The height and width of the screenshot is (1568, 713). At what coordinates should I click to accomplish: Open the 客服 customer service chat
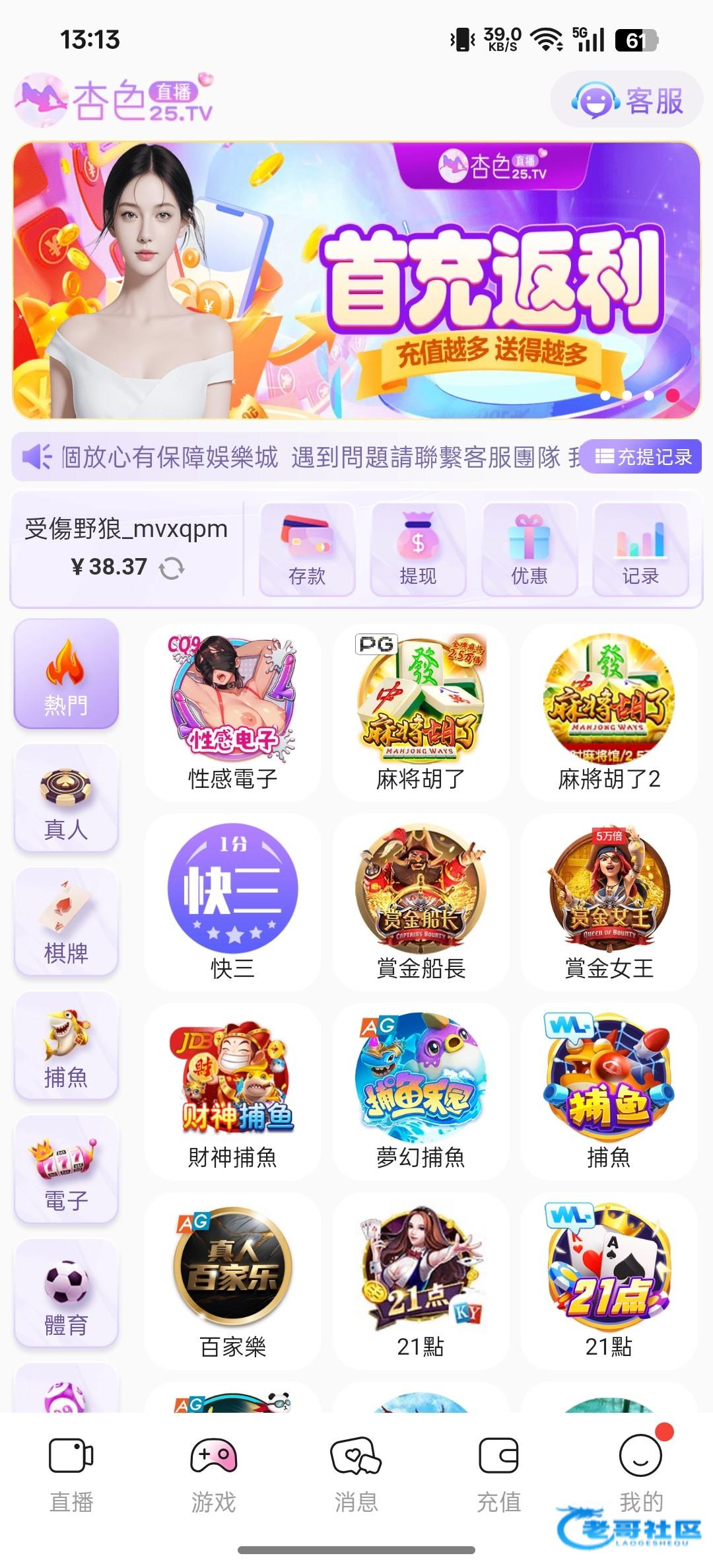tap(627, 101)
